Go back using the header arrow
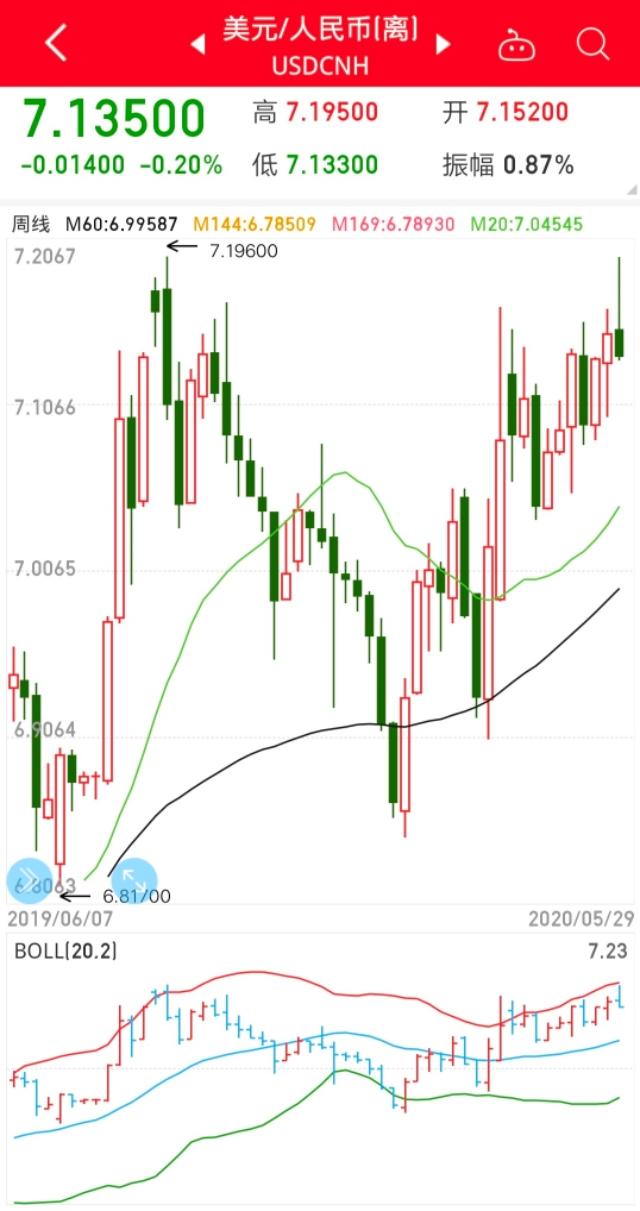The height and width of the screenshot is (1211, 640). point(56,43)
